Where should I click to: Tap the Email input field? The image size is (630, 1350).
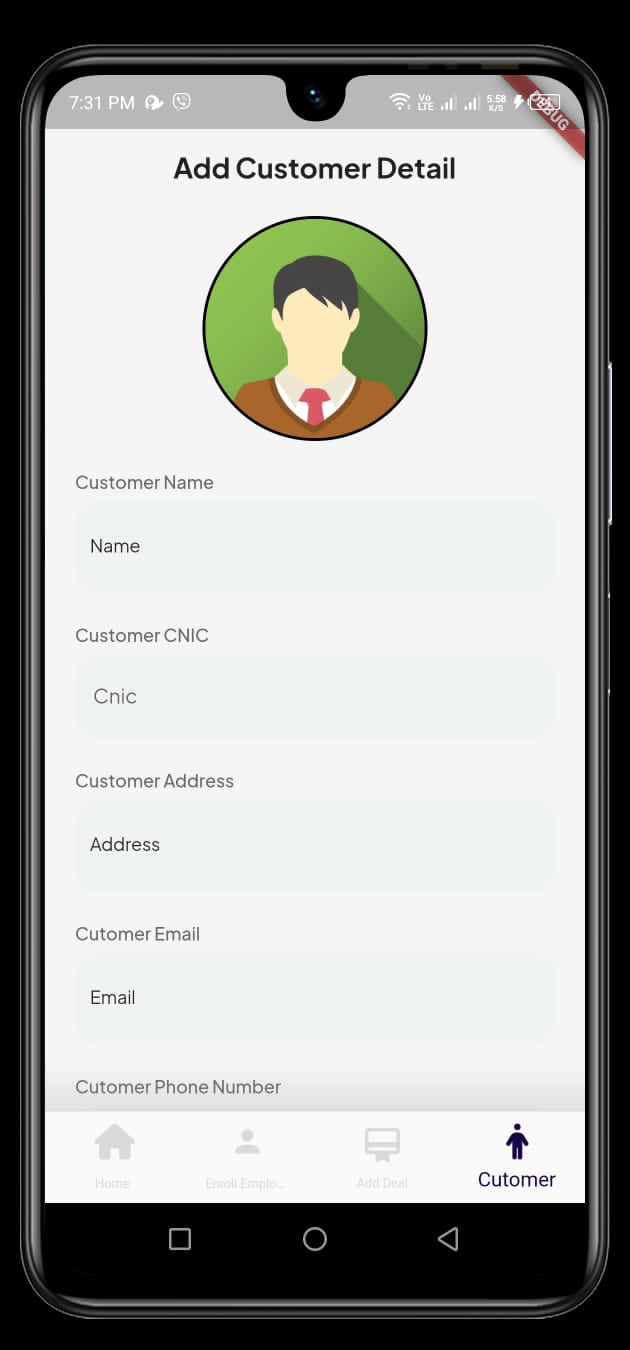(315, 998)
